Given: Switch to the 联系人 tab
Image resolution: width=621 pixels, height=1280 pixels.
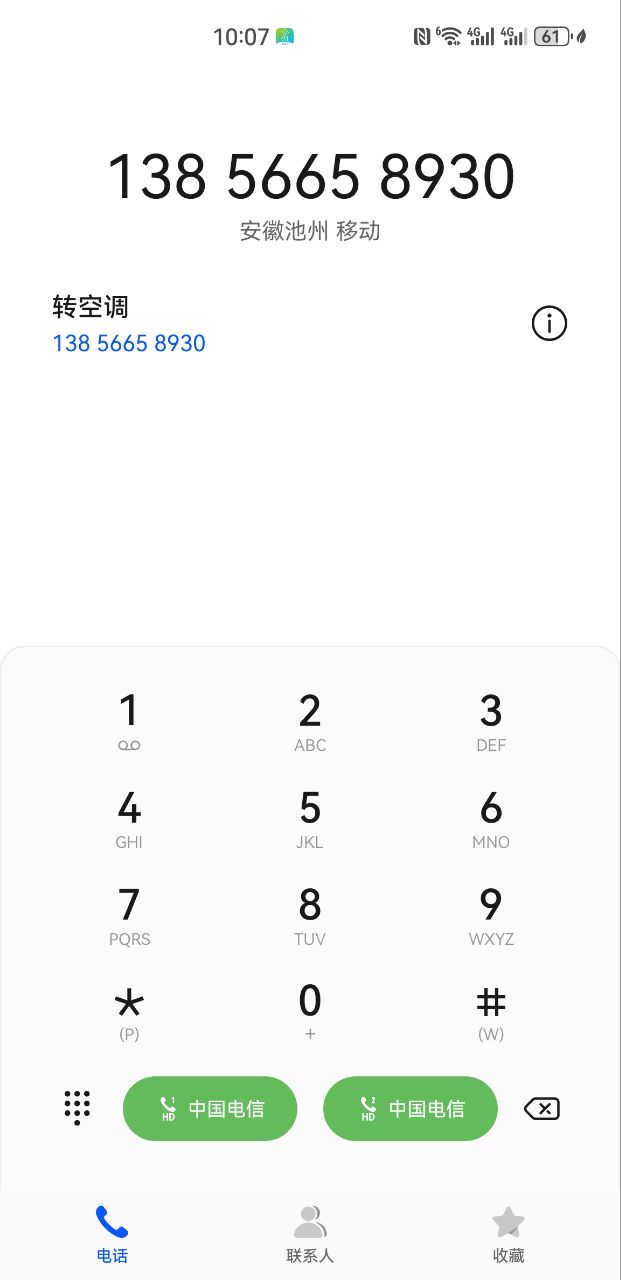Looking at the screenshot, I should 310,1234.
